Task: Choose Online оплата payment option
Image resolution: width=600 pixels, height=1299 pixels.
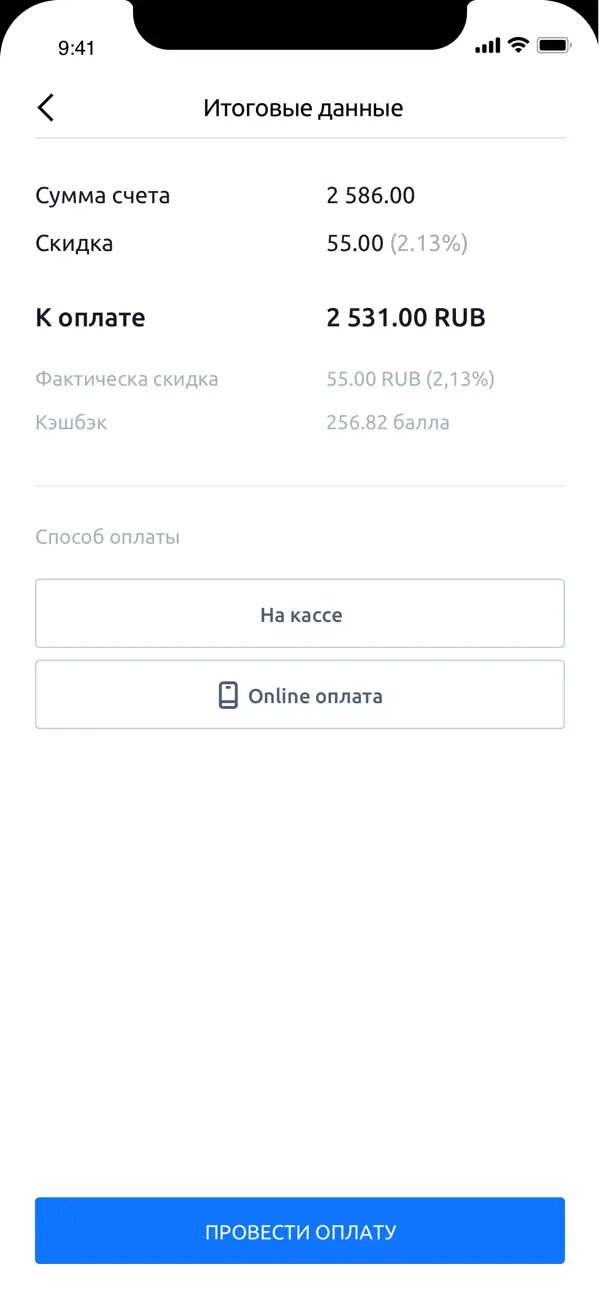Action: click(x=300, y=695)
